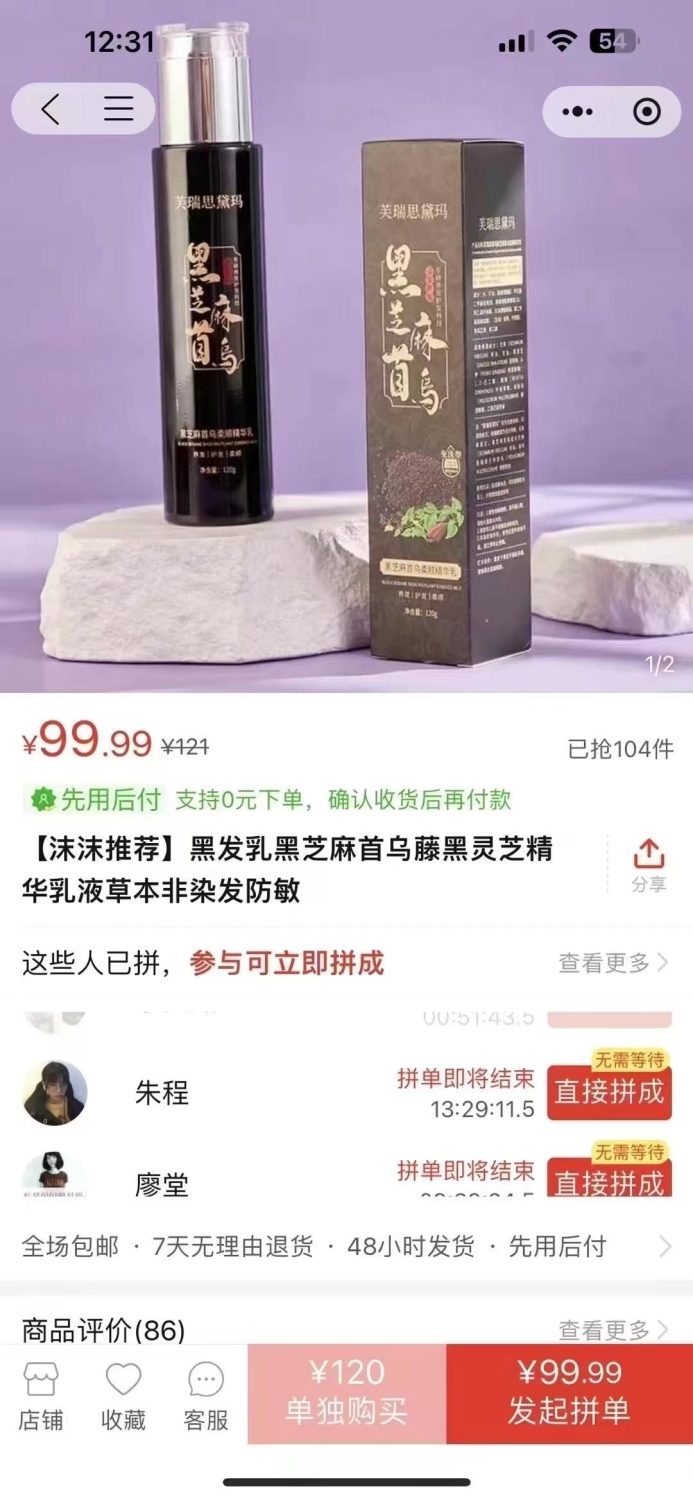Go back using the back arrow
The width and height of the screenshot is (693, 1500).
click(x=50, y=109)
